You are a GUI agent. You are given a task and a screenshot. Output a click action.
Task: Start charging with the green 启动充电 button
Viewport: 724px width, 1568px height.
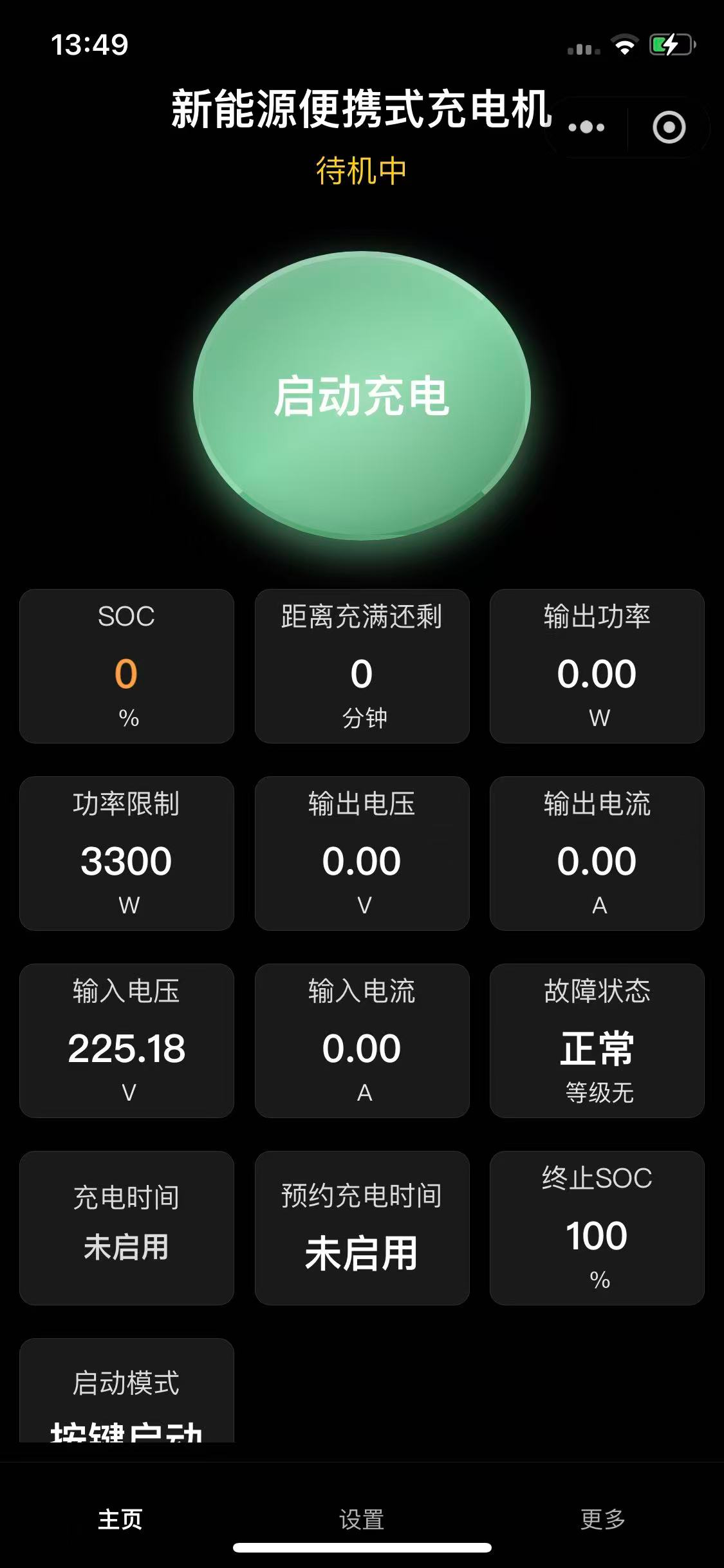click(x=362, y=395)
